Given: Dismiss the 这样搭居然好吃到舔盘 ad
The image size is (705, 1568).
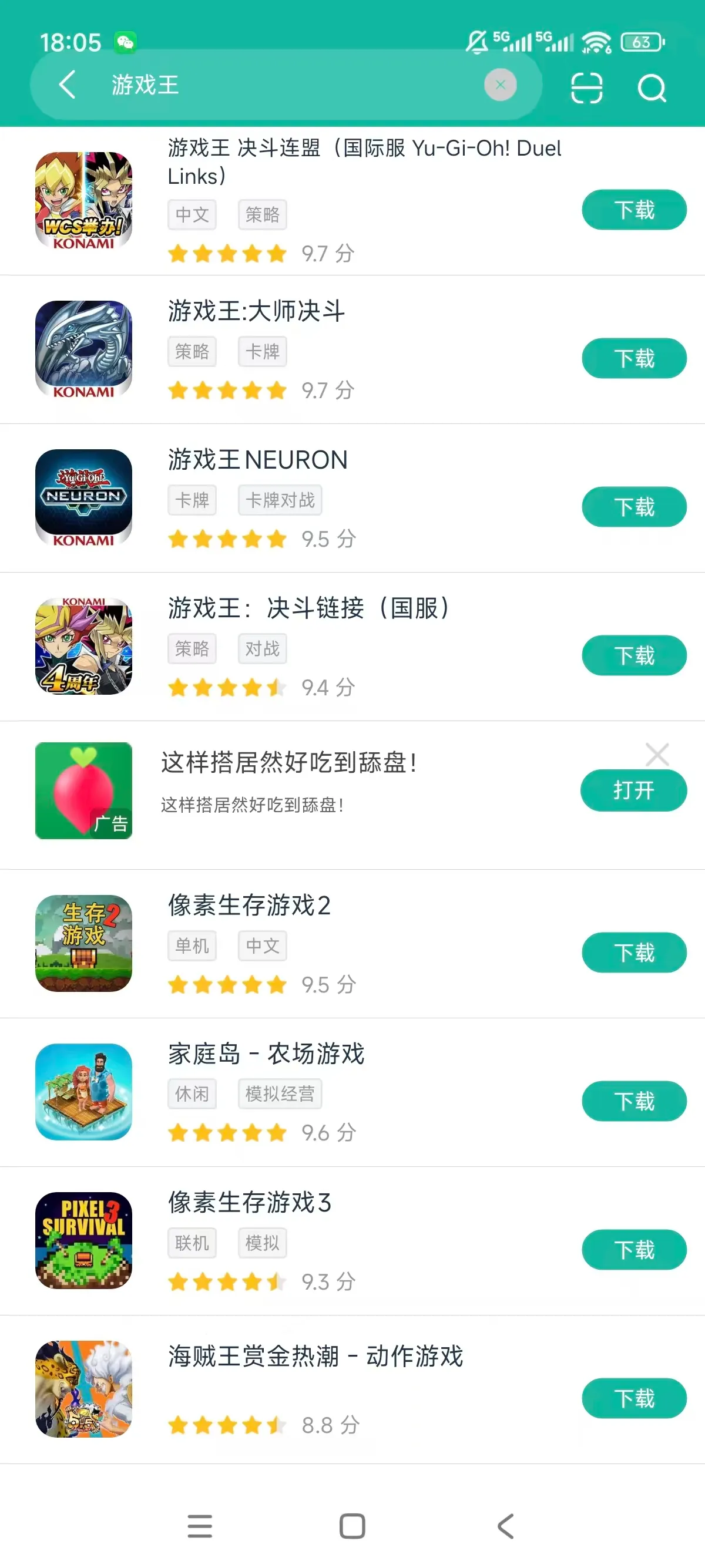Looking at the screenshot, I should (657, 755).
